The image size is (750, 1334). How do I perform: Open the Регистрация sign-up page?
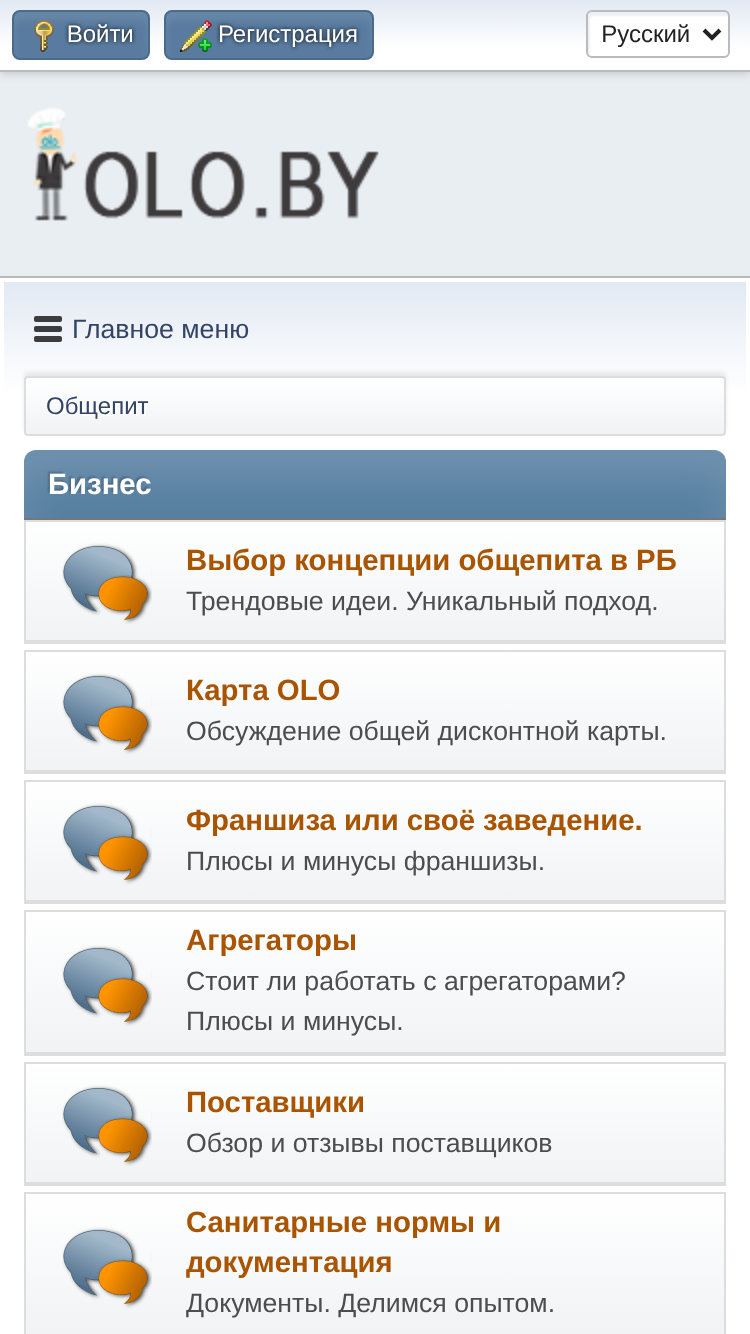(269, 35)
